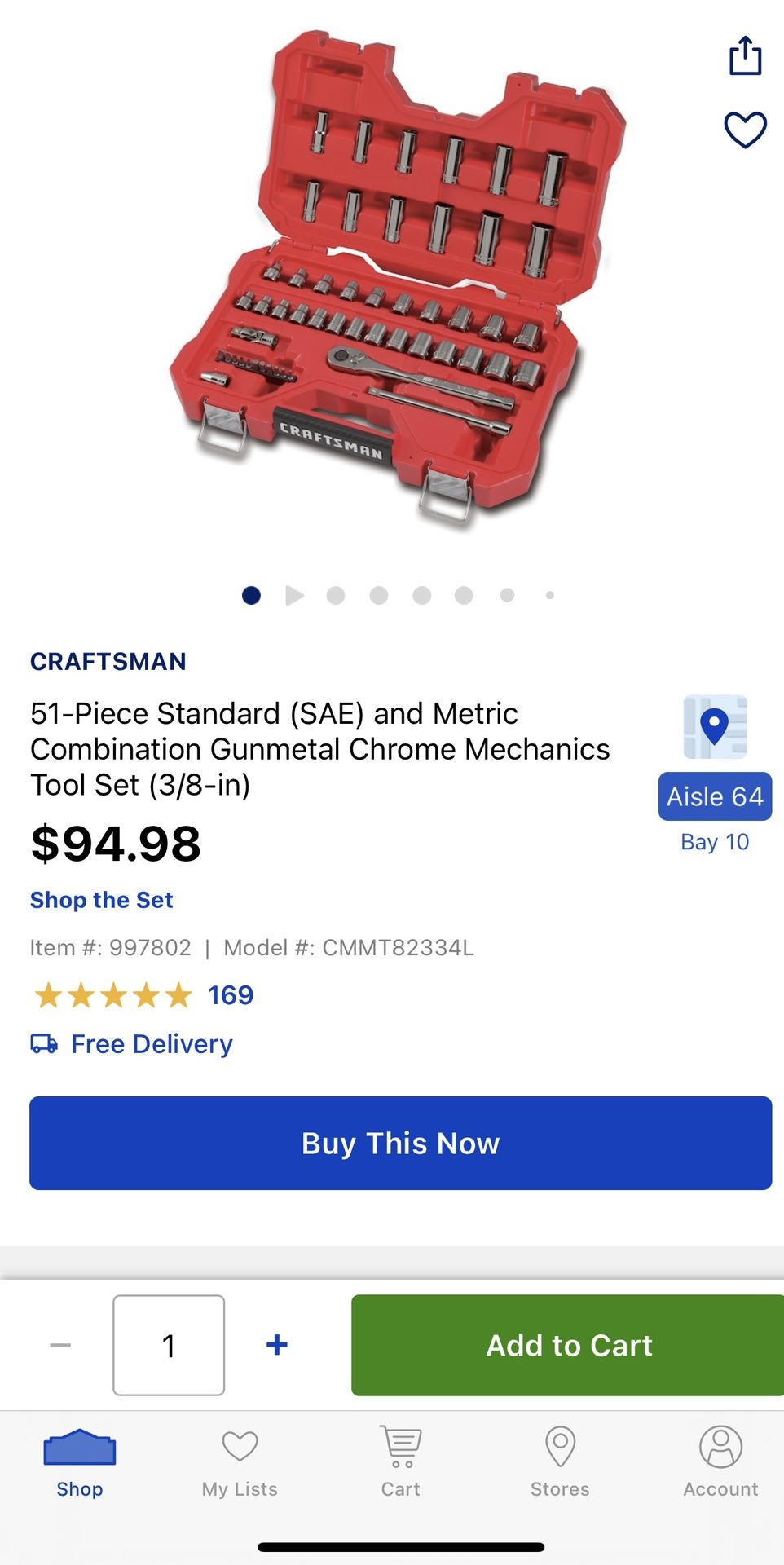The width and height of the screenshot is (784, 1565).
Task: Decrease quantity with minus button
Action: (x=60, y=1345)
